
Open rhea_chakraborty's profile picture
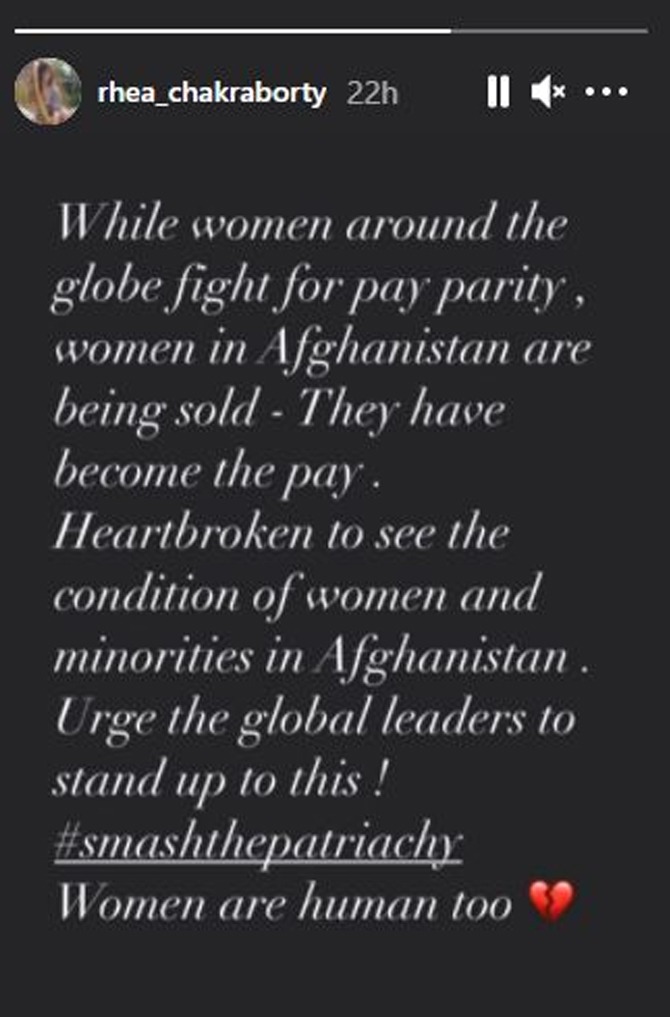pos(48,92)
